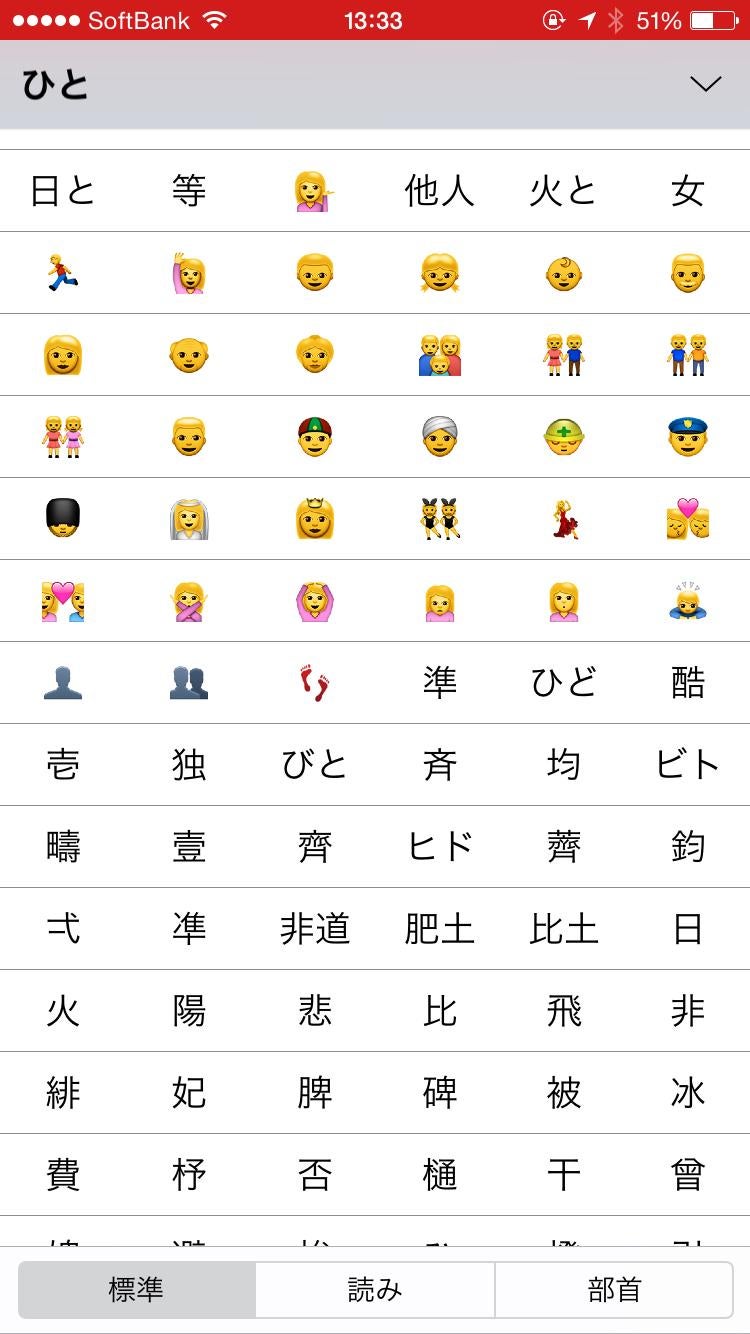This screenshot has width=750, height=1334.
Task: Pick the police officer emoji
Action: [687, 436]
